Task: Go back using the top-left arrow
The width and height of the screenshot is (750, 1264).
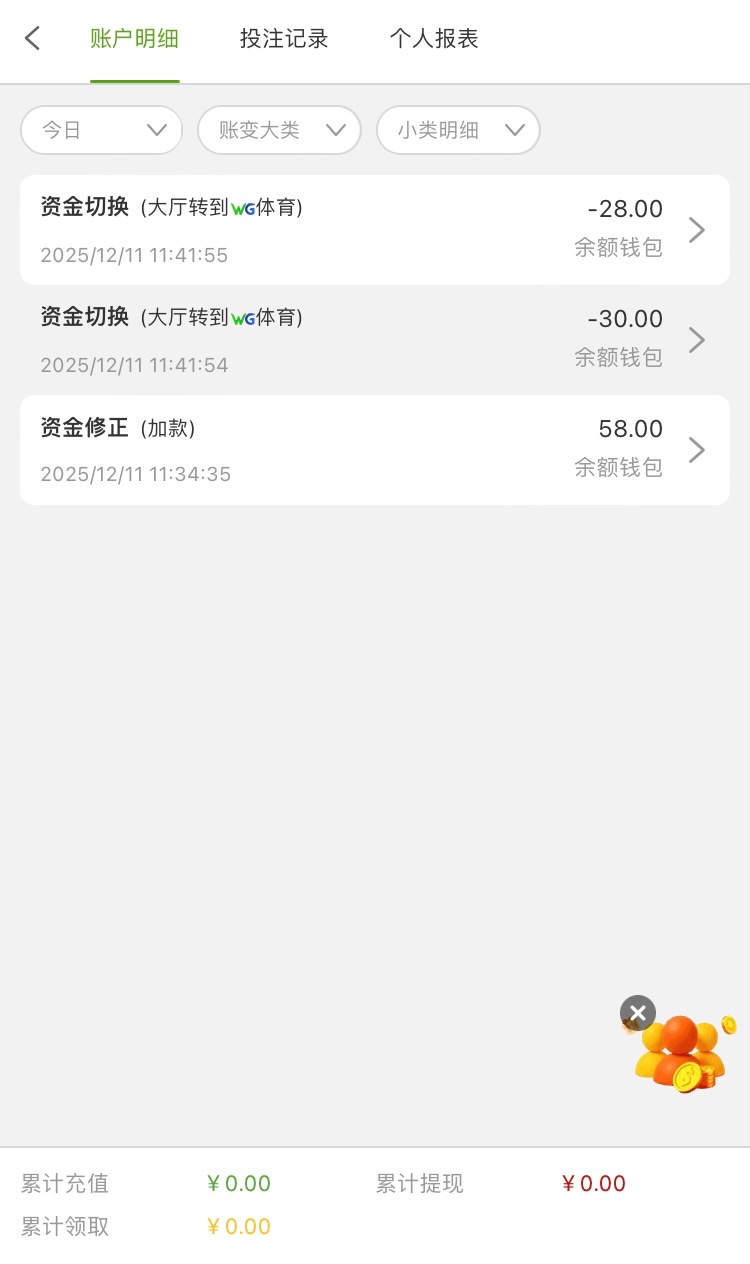Action: 32,39
